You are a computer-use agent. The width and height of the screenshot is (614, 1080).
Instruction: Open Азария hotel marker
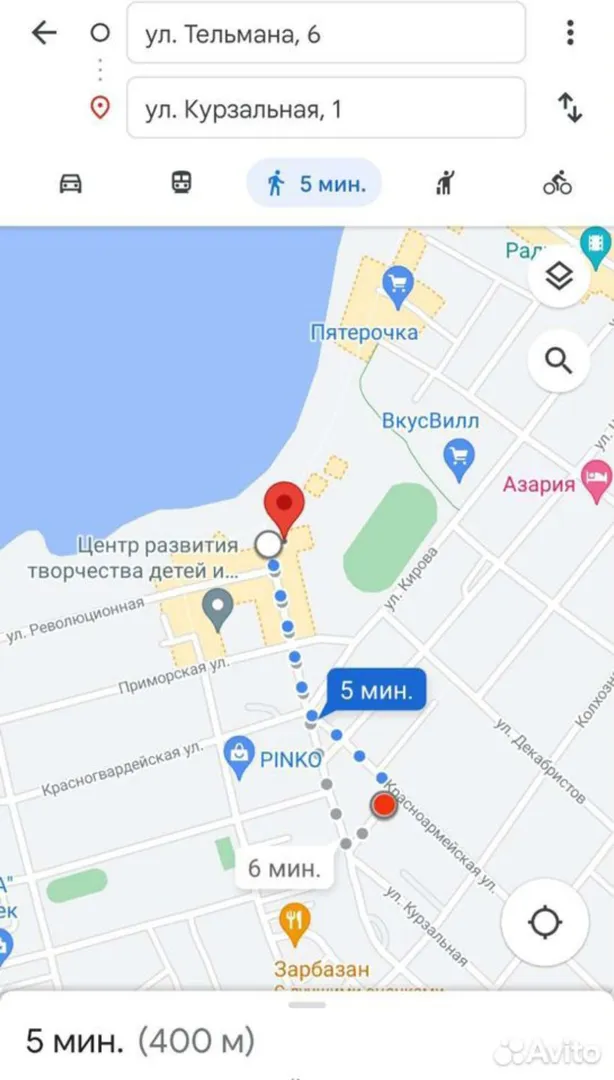[x=597, y=481]
